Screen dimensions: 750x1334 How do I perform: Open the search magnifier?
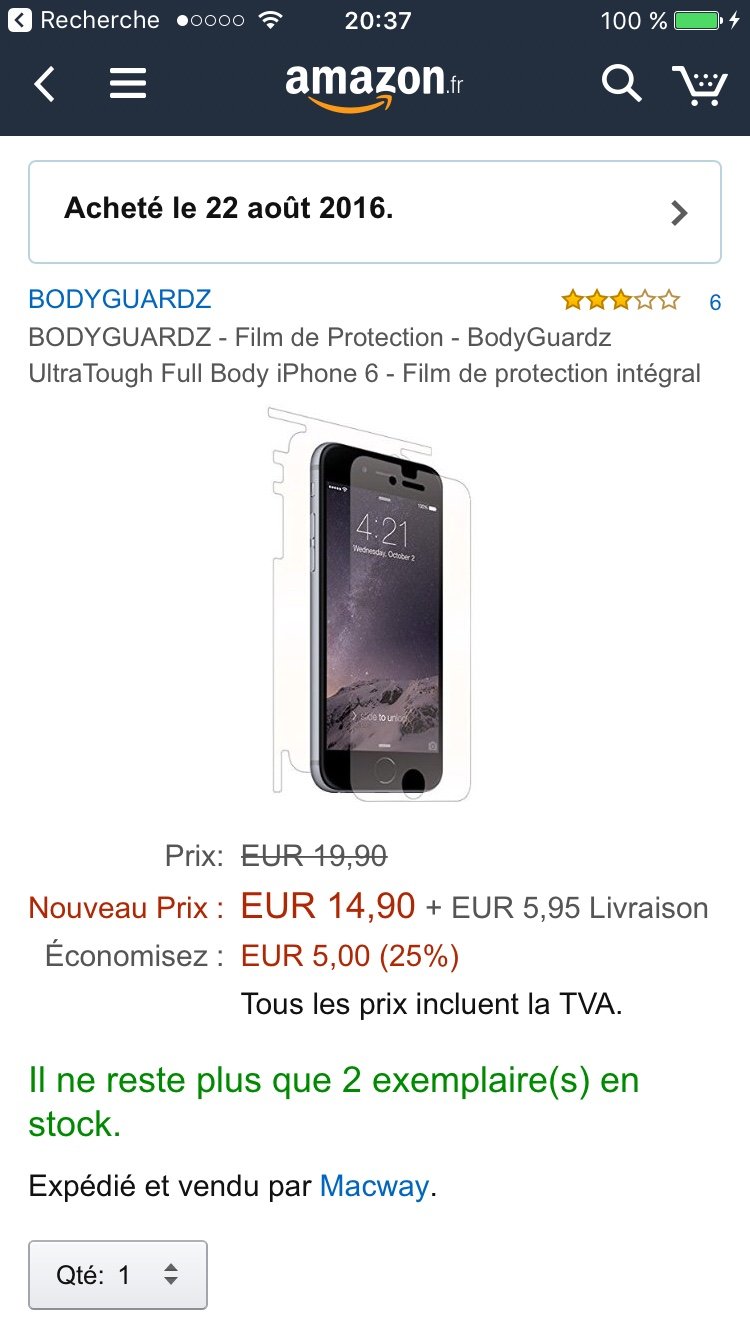point(621,84)
